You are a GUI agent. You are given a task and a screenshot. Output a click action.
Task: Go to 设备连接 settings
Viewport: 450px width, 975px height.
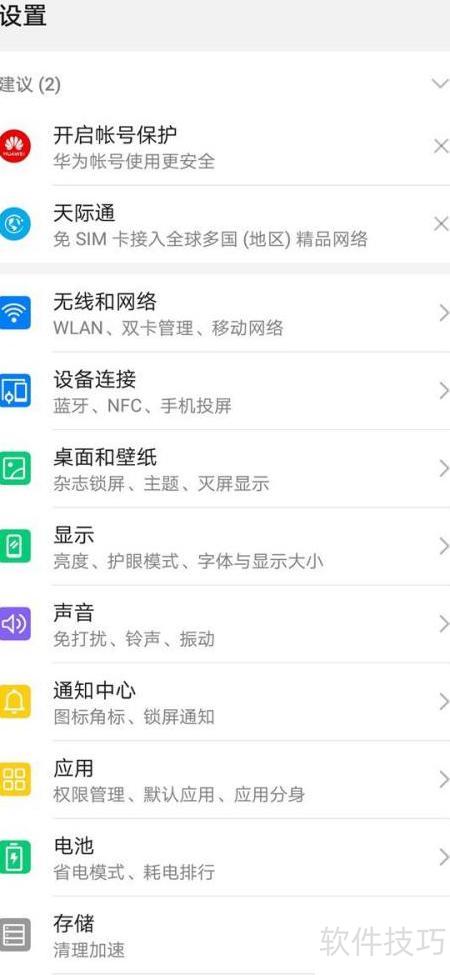coord(225,391)
